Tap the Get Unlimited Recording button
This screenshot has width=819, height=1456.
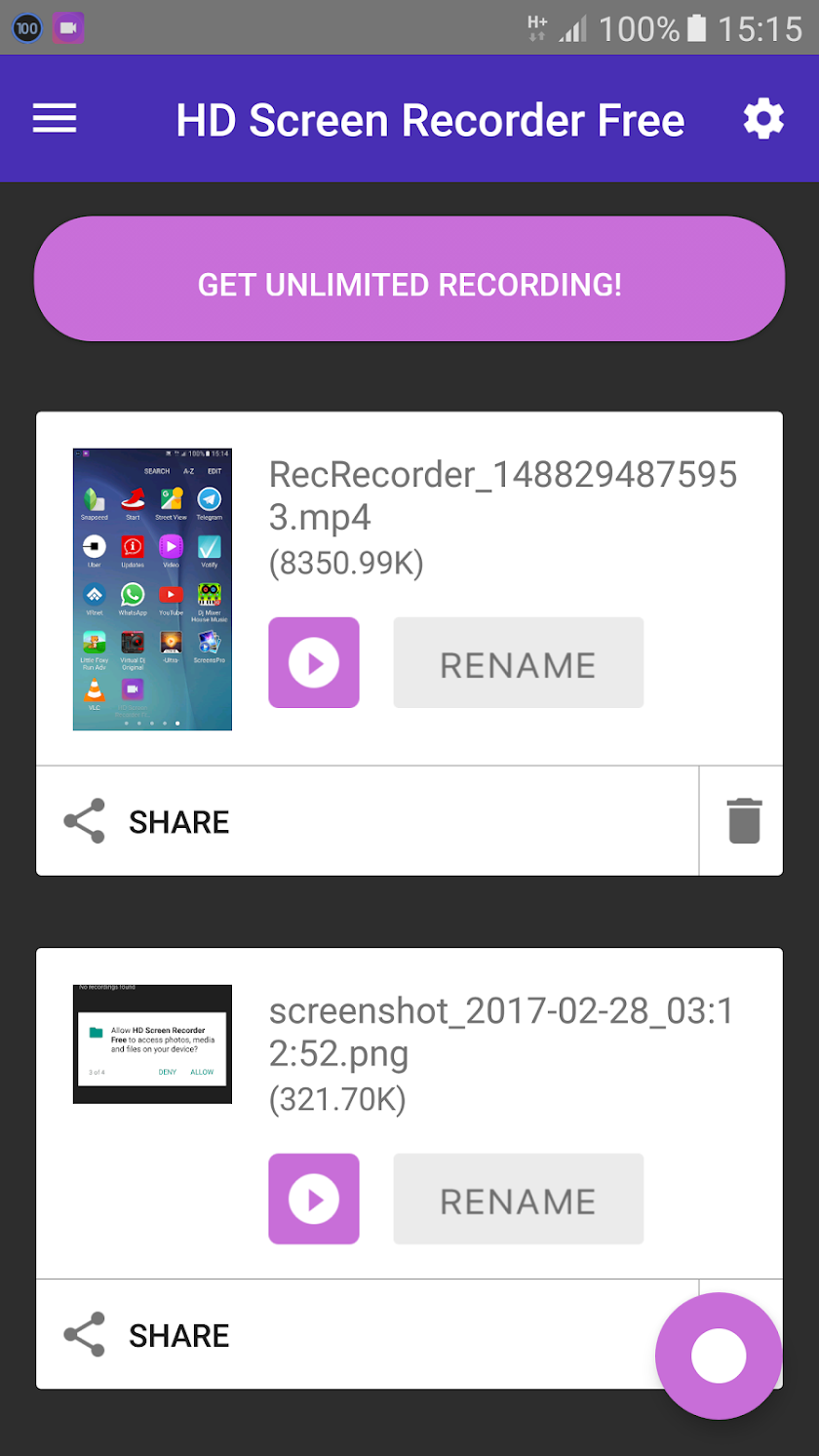(409, 285)
